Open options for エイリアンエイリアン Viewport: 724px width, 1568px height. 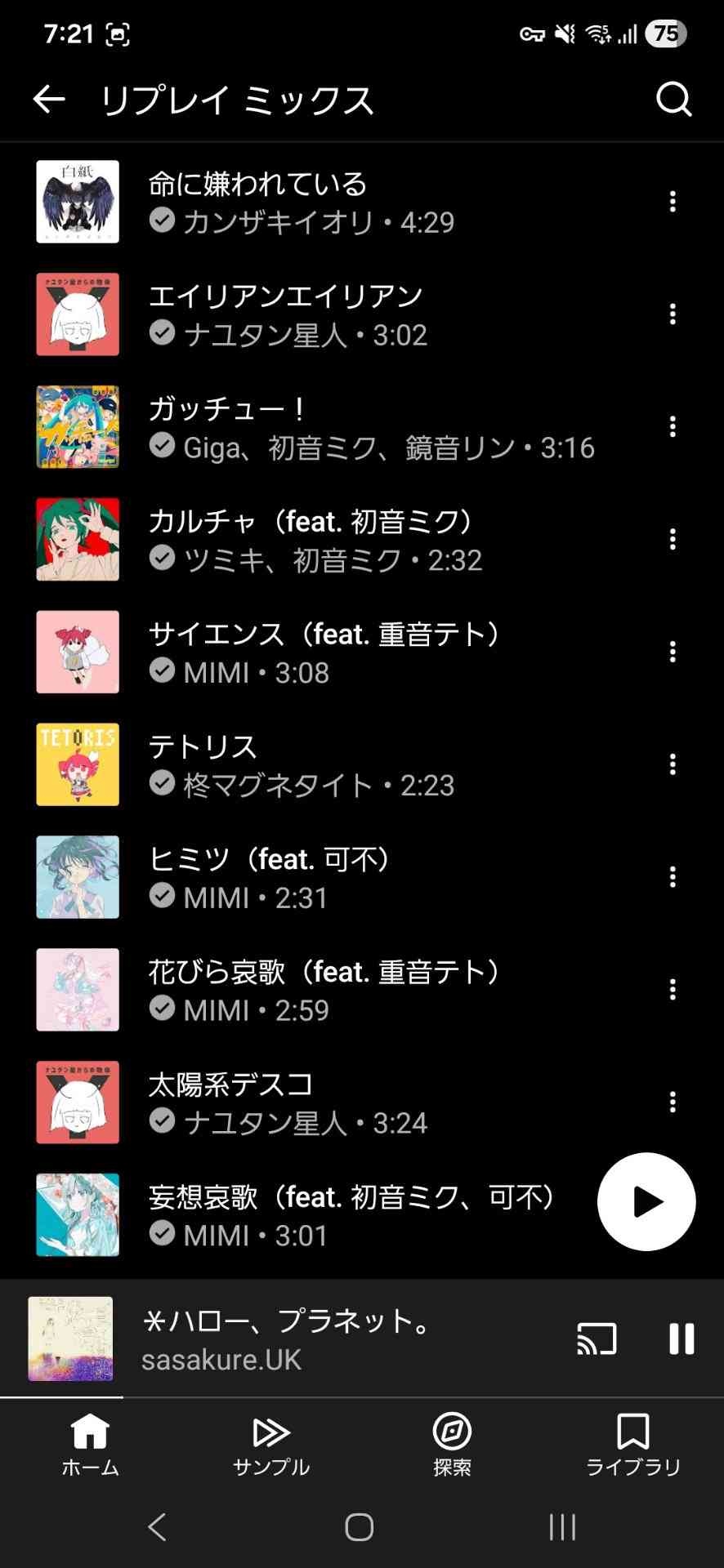pos(673,314)
